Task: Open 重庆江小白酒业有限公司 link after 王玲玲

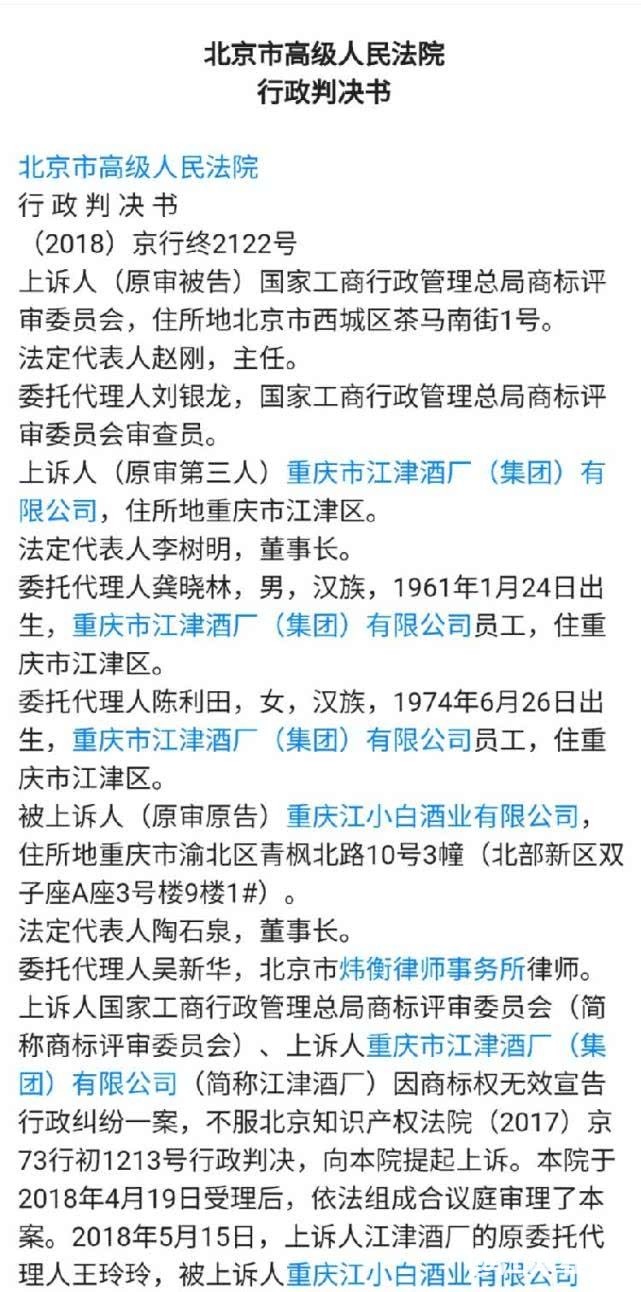Action: 432,1274
